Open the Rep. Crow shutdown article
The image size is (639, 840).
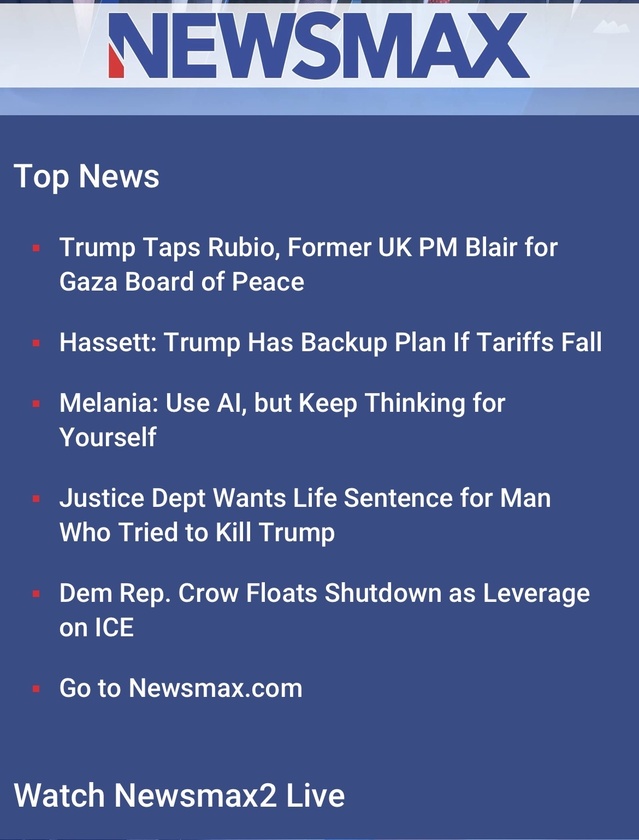click(324, 610)
